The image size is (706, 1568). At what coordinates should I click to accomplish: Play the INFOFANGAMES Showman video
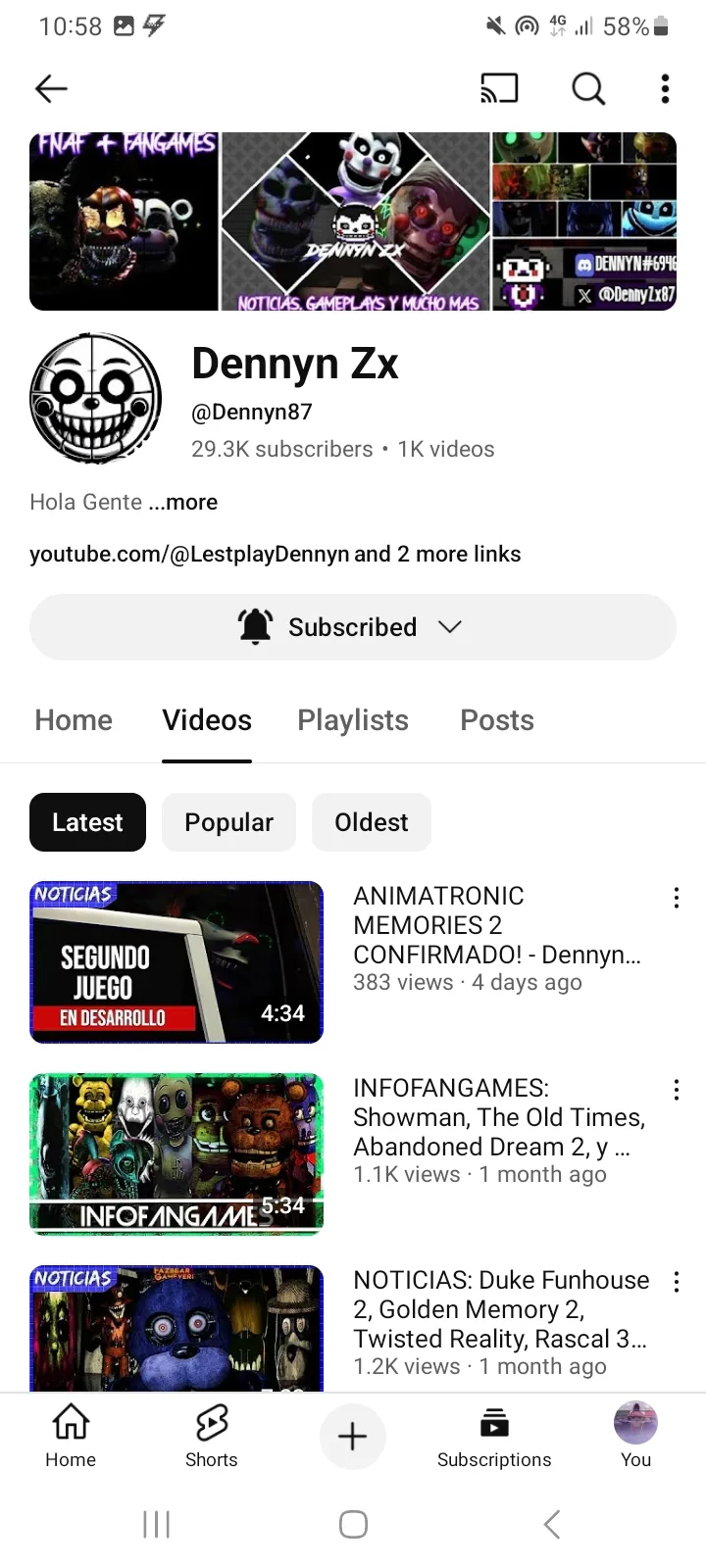tap(176, 1153)
